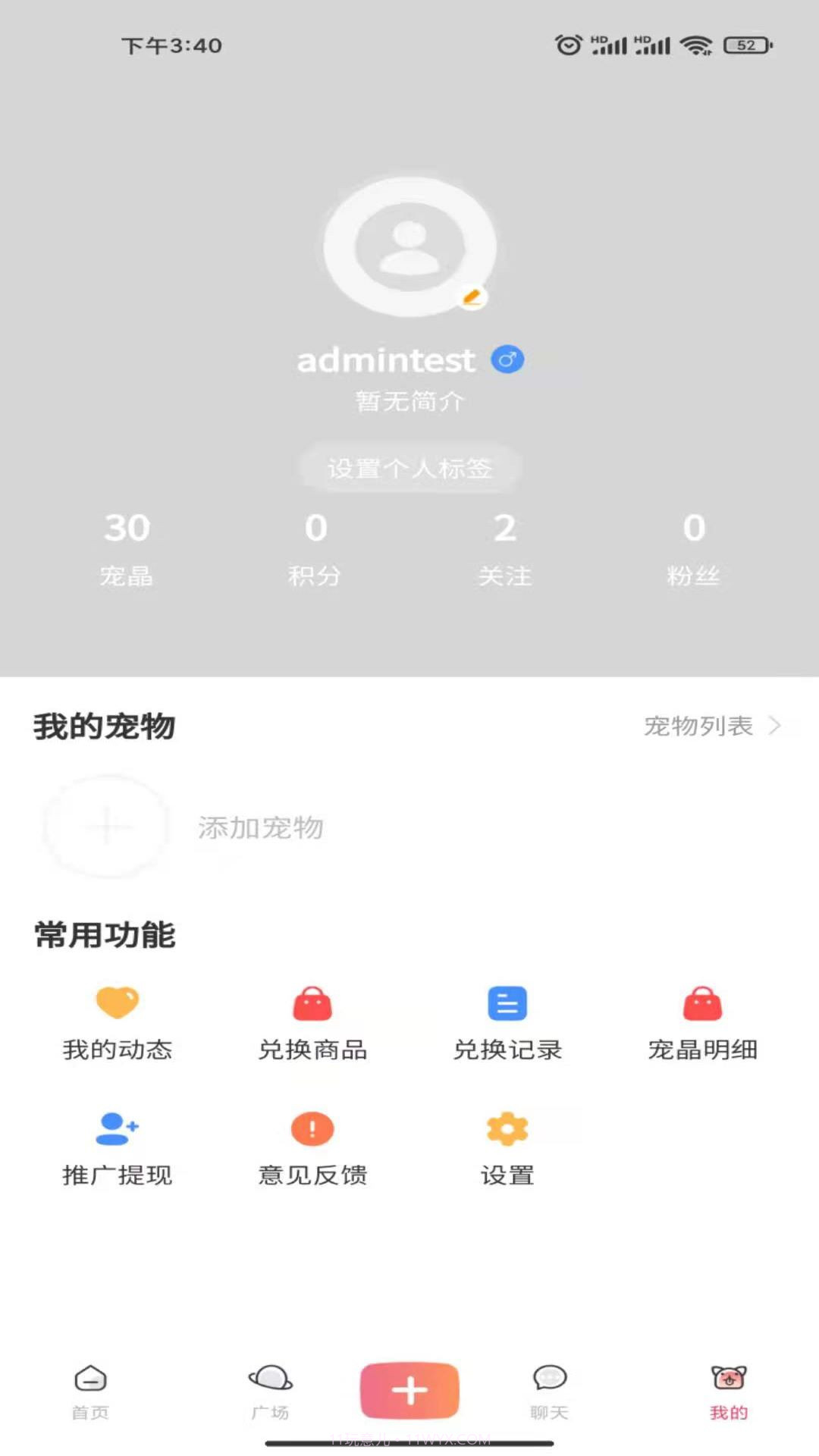Tap 添加宠物 to add a pet
Screen dimensions: 819x1456
tap(260, 828)
